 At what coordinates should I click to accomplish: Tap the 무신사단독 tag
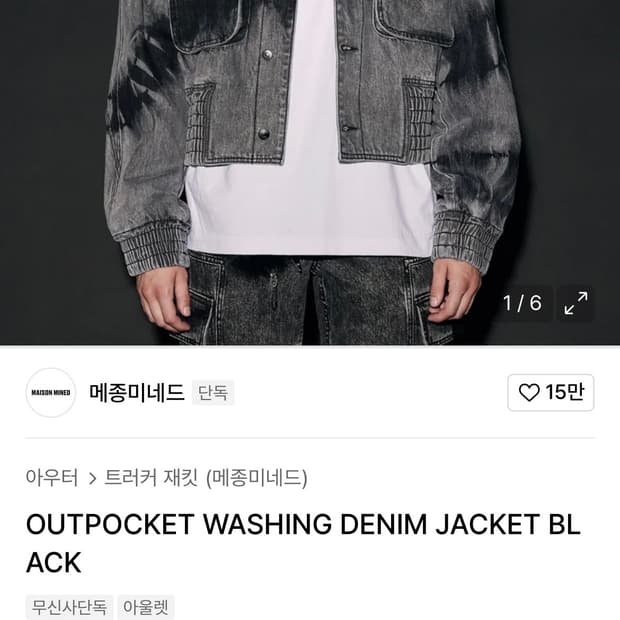pyautogui.click(x=69, y=606)
